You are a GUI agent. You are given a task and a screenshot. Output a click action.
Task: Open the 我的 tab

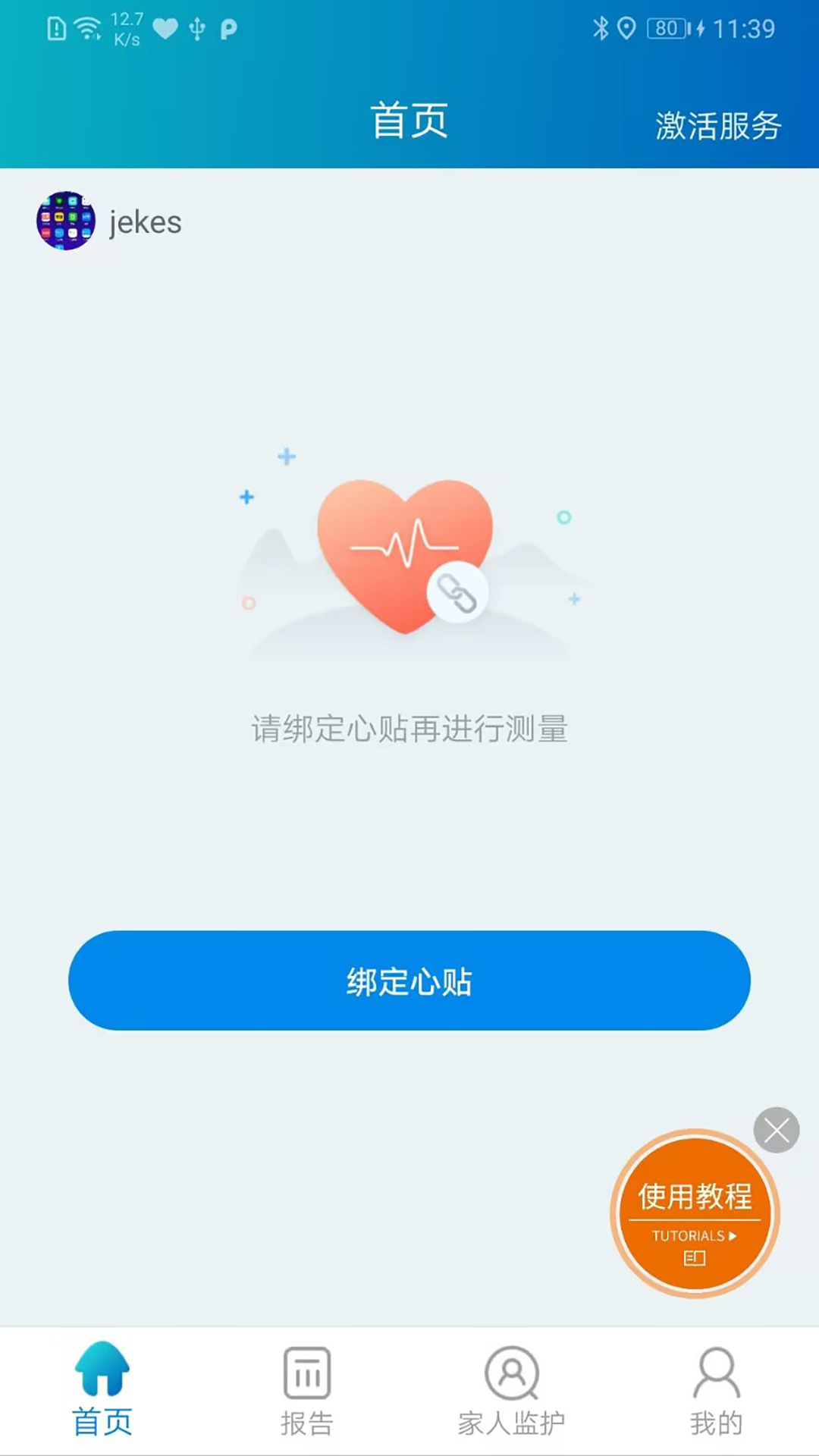click(x=716, y=1391)
